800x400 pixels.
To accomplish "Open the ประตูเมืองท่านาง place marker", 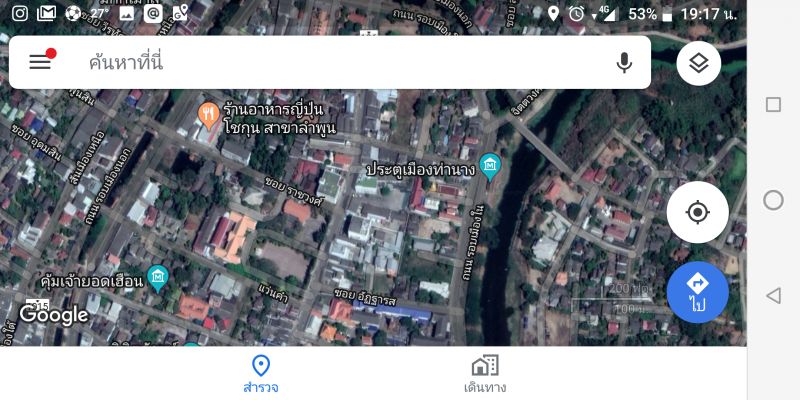I will (489, 166).
